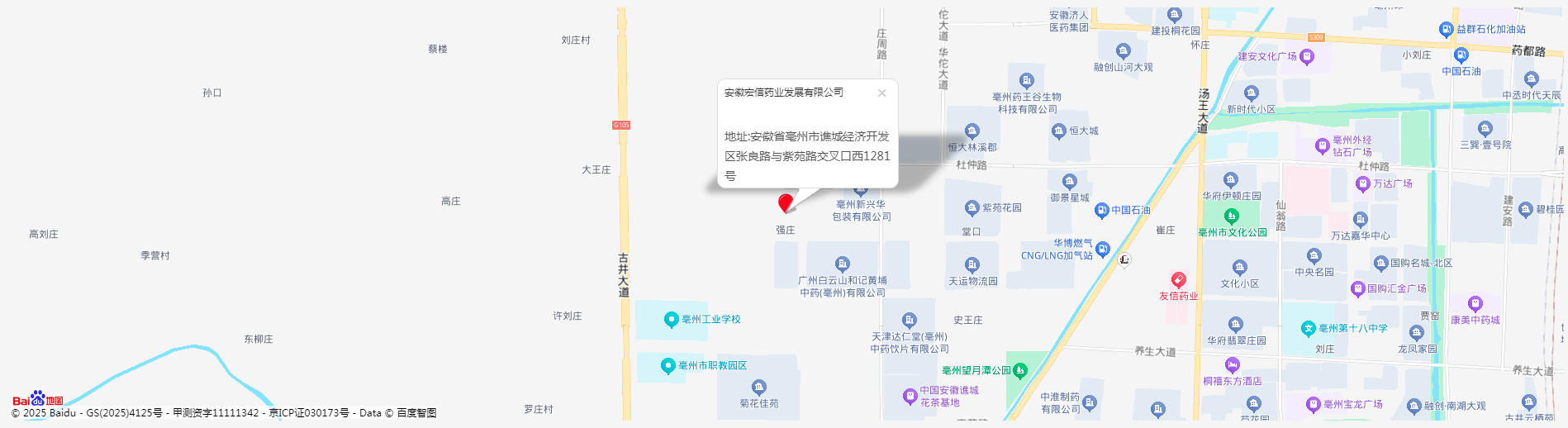
Task: Open the 桐福东方酒店 hotel marker
Action: 1233,364
